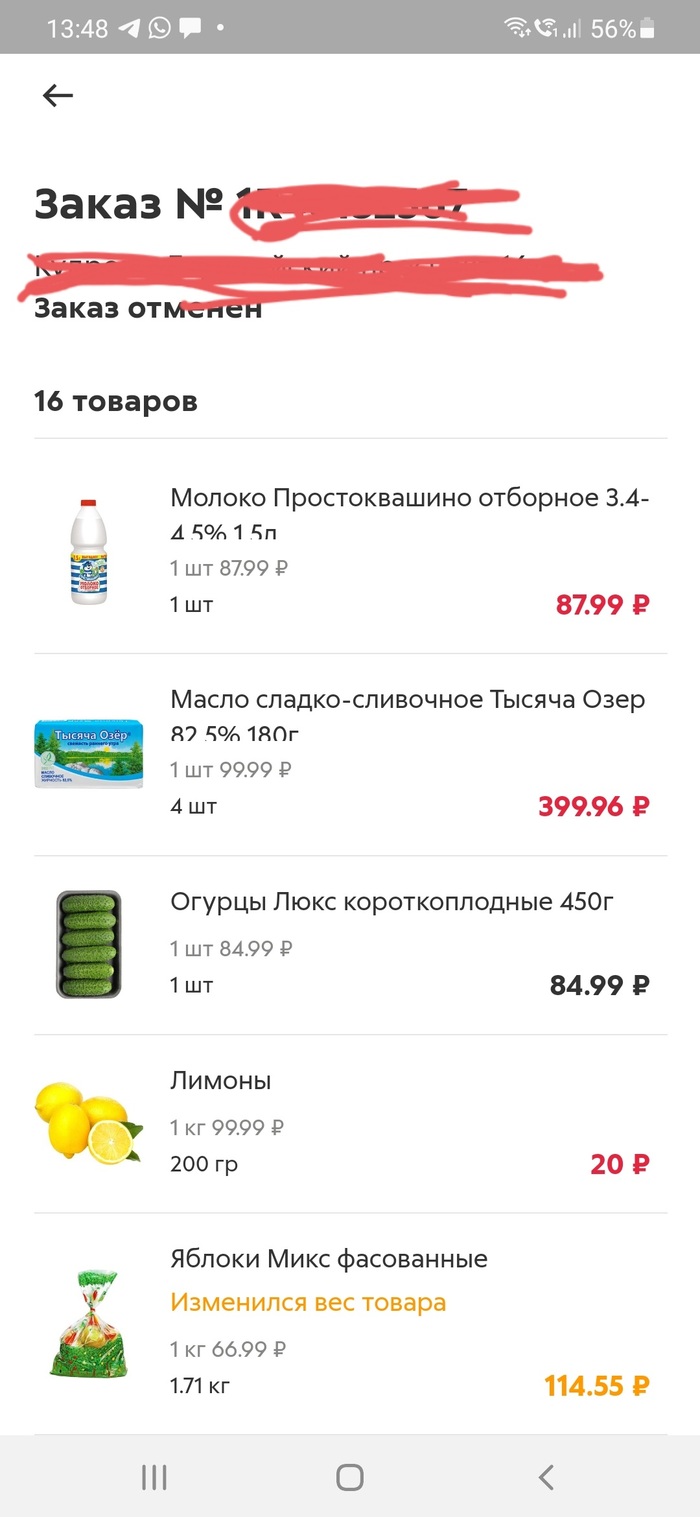
Task: Go back using the top arrow
Action: [58, 95]
